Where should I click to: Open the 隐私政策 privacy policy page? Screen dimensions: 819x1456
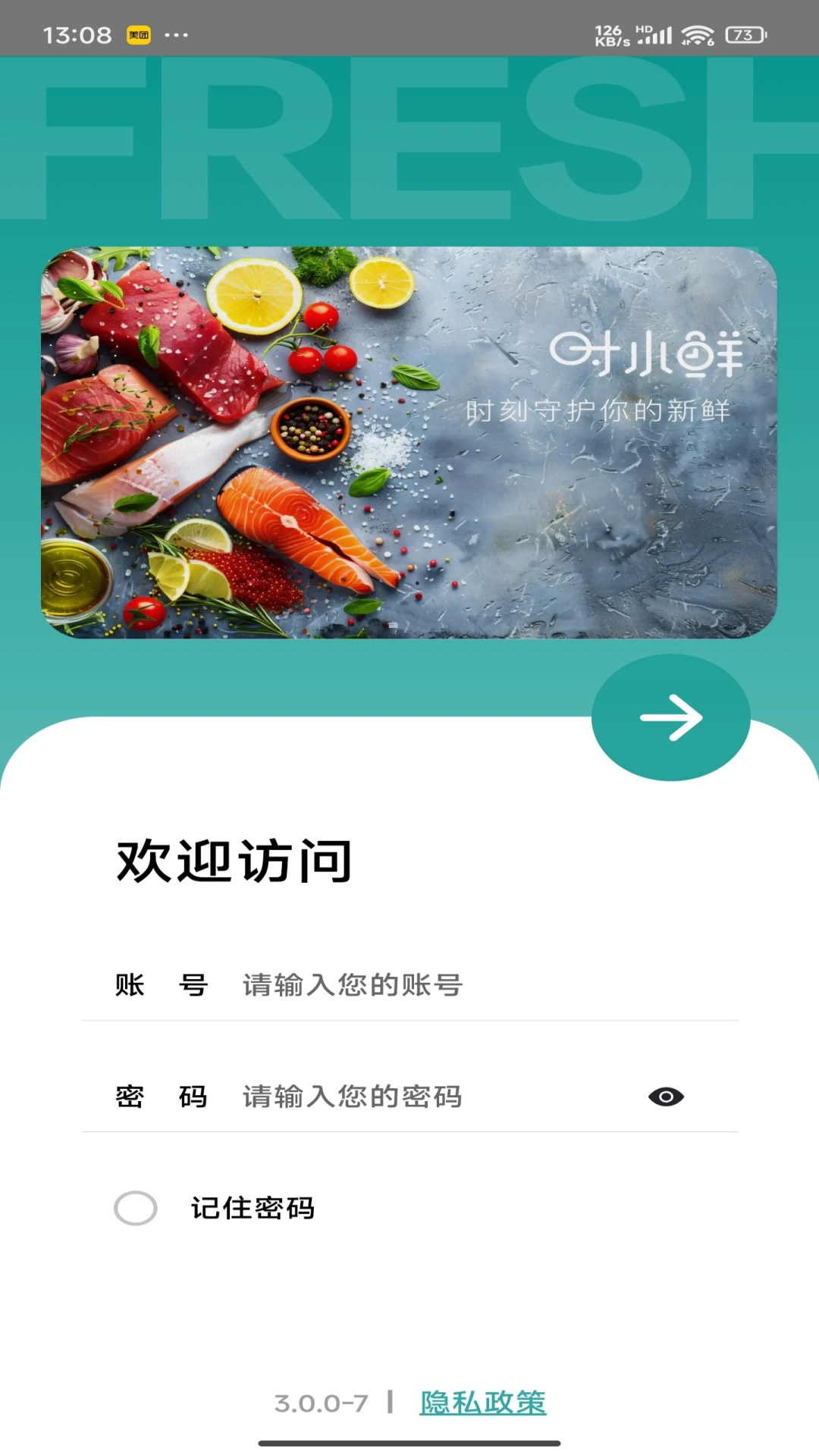[x=484, y=1402]
